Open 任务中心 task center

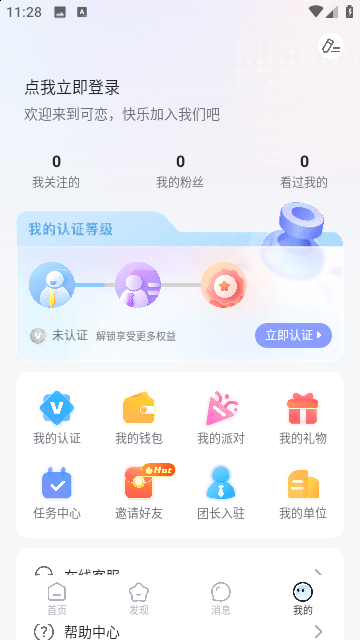tap(57, 493)
